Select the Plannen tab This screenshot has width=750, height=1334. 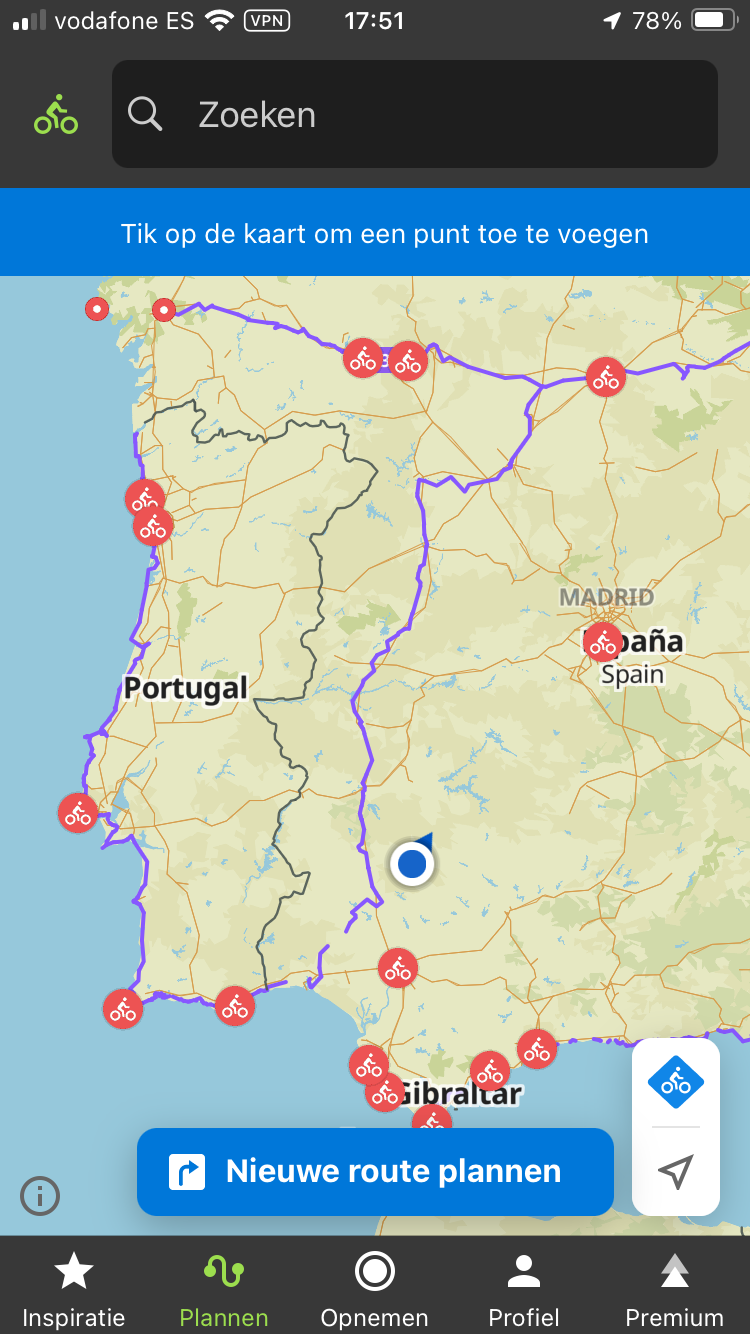[224, 1288]
